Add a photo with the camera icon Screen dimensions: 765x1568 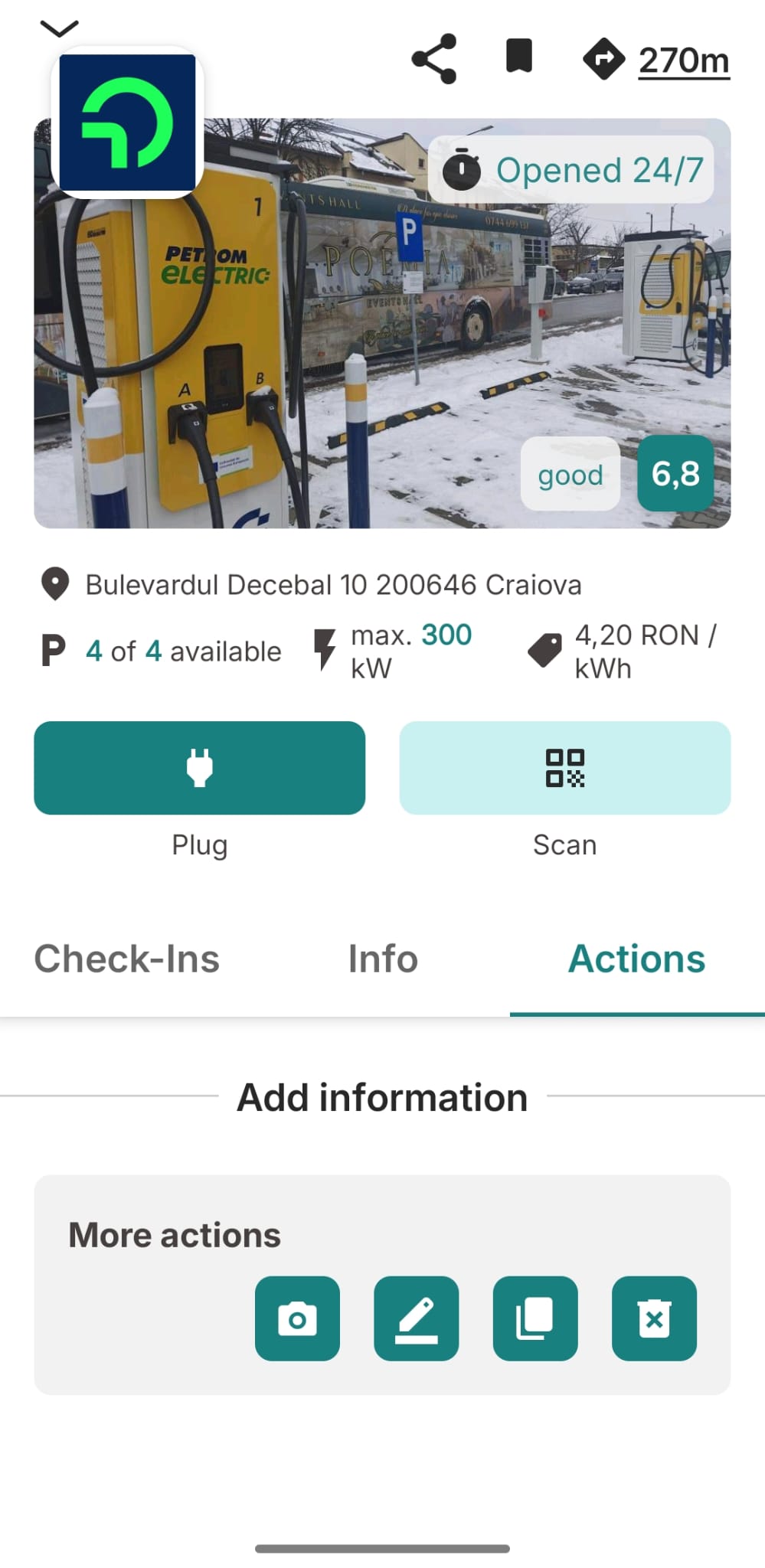click(x=297, y=1318)
